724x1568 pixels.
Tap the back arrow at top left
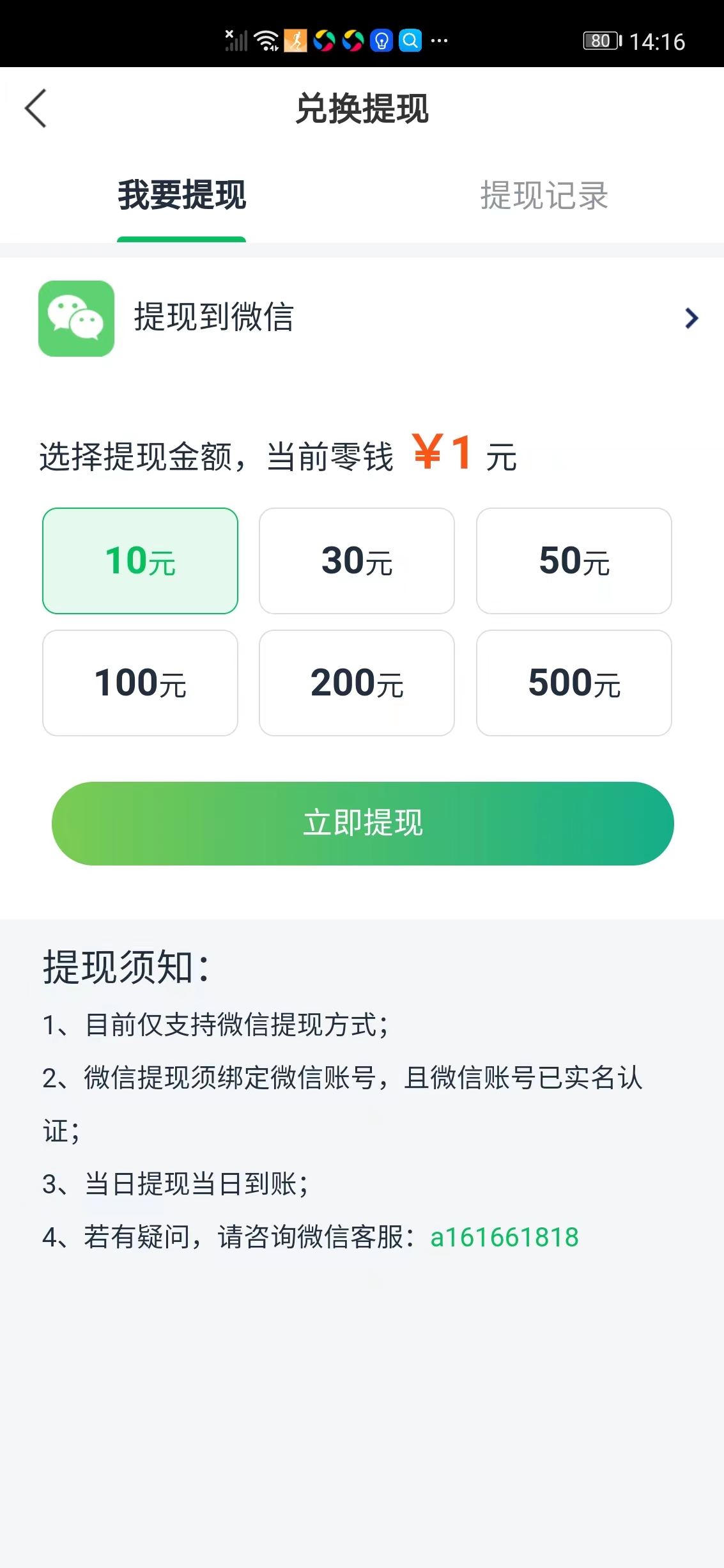point(36,109)
